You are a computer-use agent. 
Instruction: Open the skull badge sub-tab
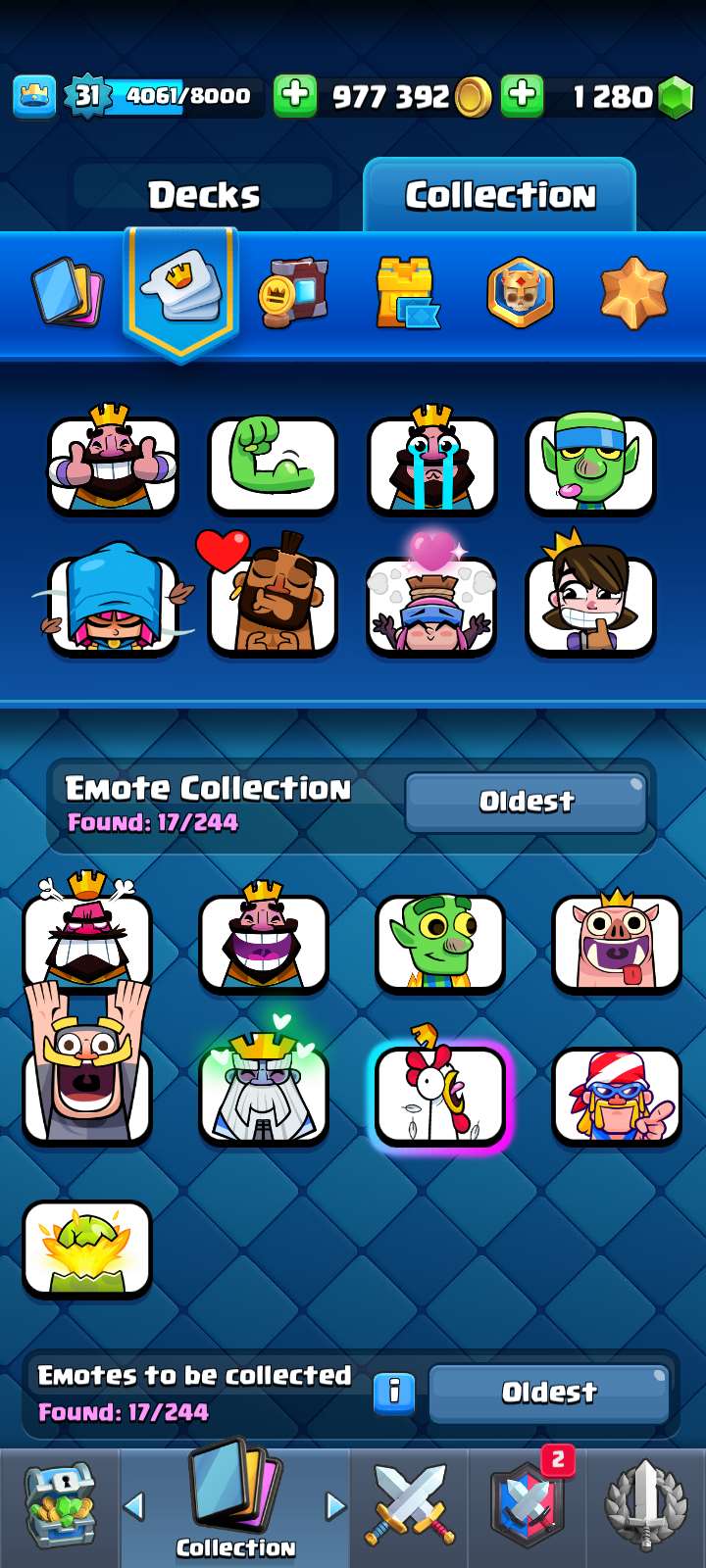521,292
